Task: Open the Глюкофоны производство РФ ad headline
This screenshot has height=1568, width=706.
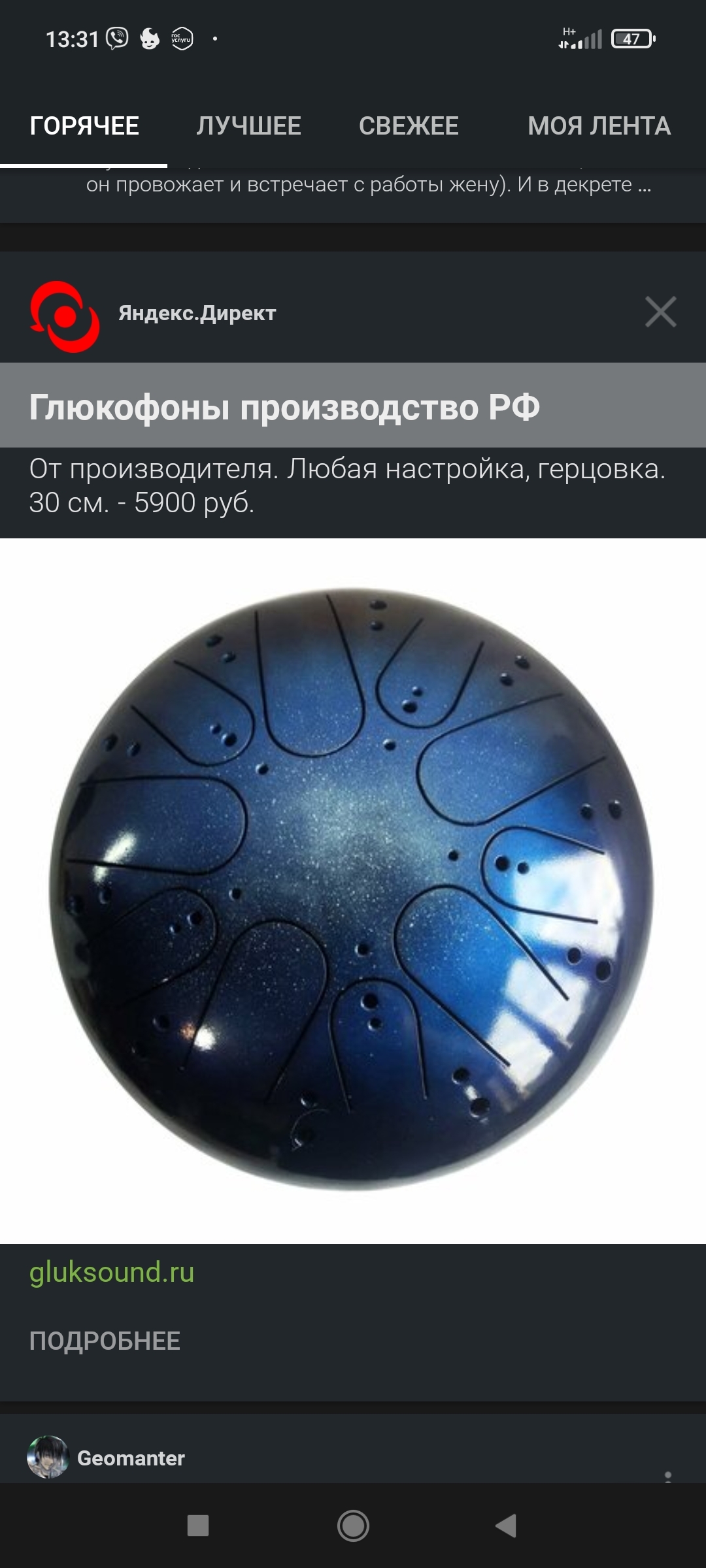Action: [x=285, y=407]
